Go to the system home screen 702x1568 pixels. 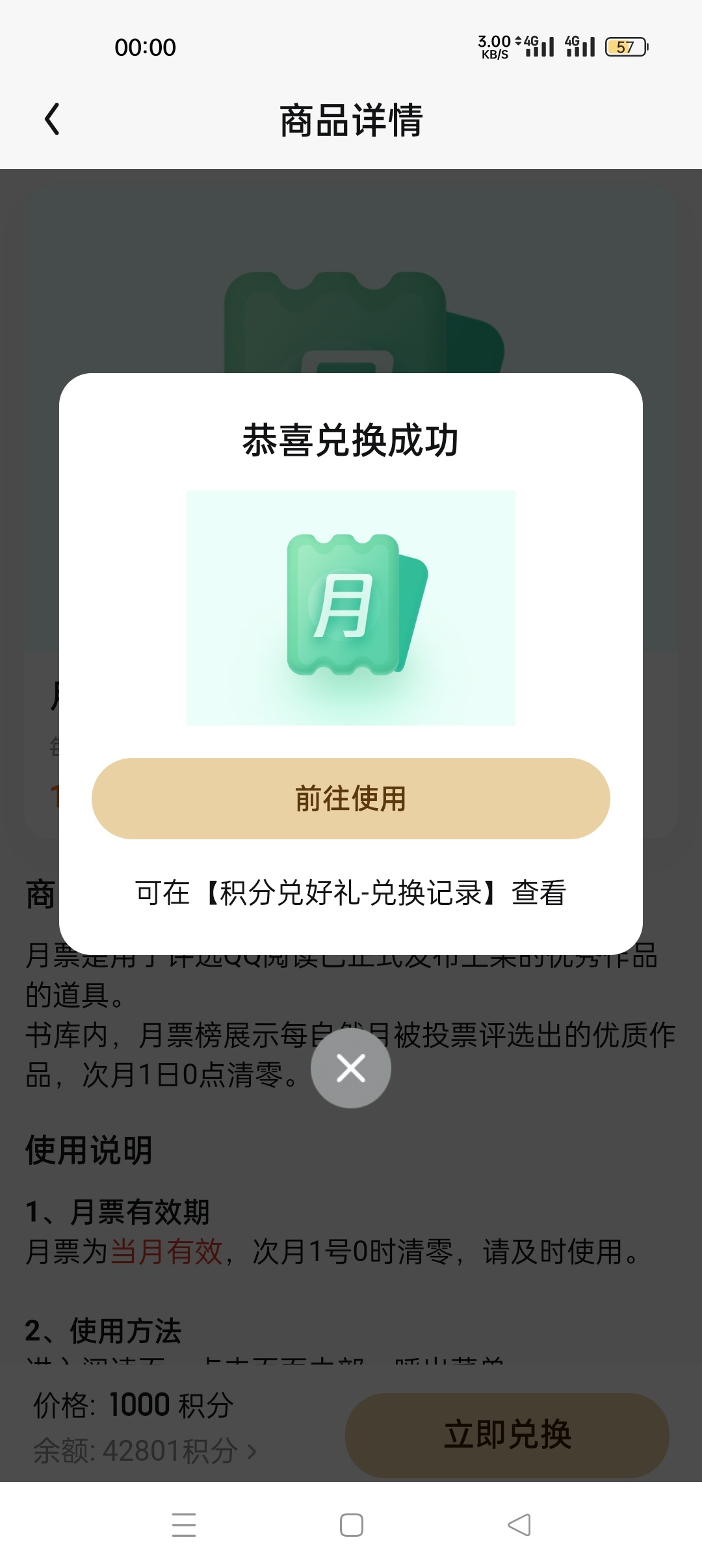(351, 1524)
